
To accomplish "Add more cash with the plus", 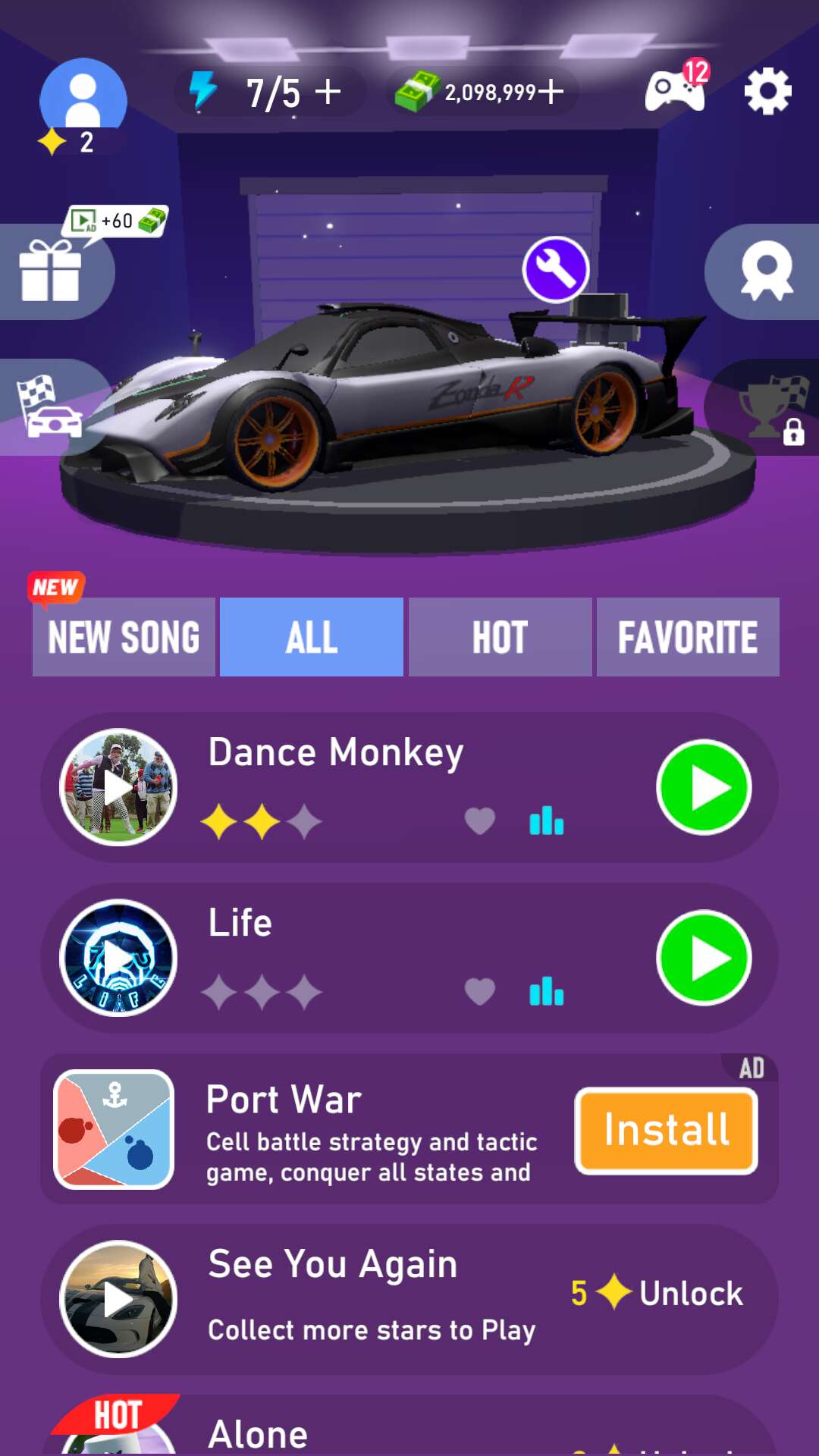I will tap(551, 92).
